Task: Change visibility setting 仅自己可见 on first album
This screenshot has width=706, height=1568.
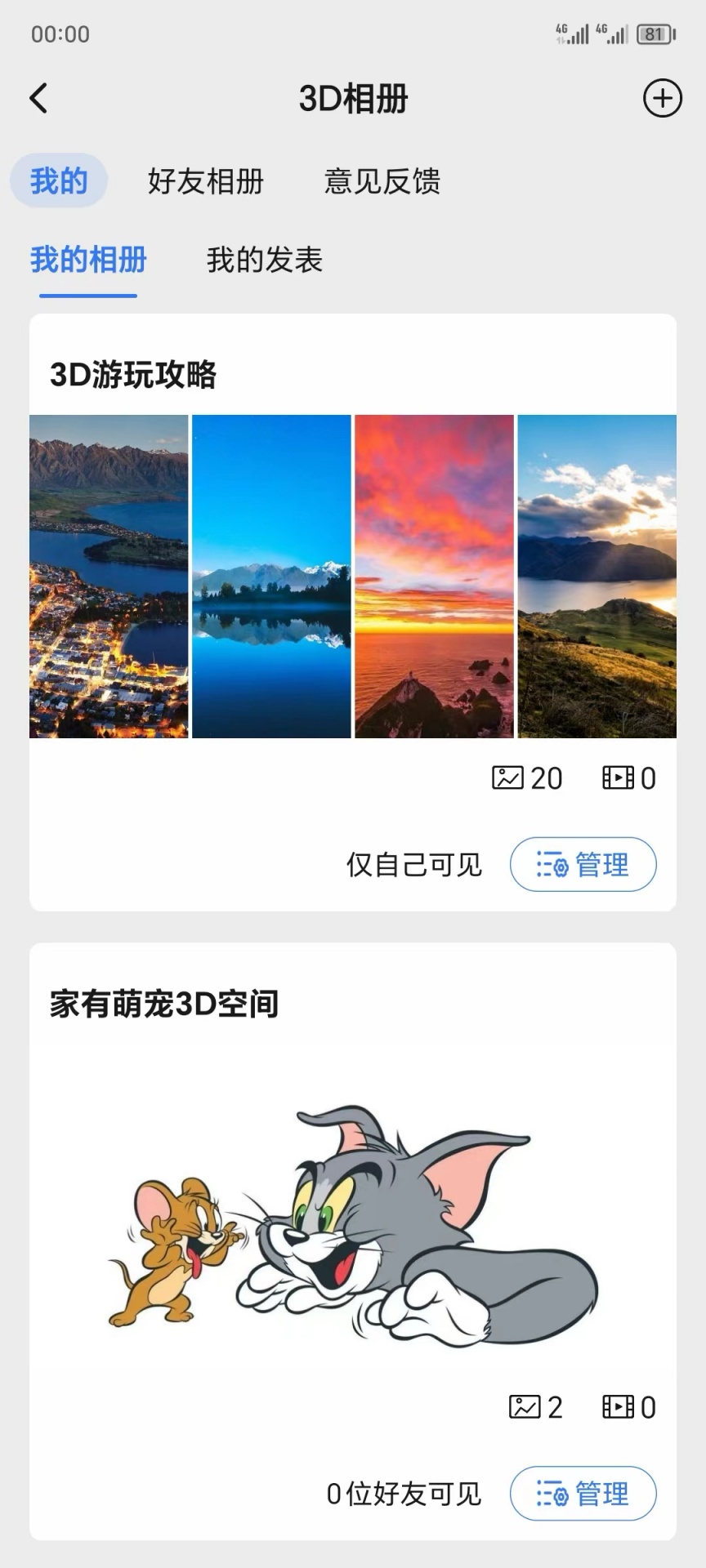Action: [415, 864]
